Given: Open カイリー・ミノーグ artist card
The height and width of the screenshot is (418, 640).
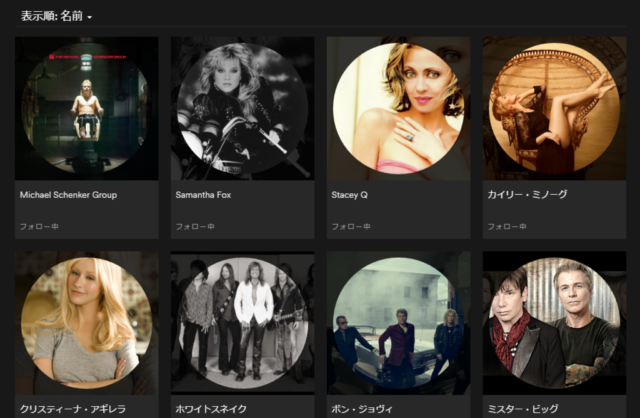Looking at the screenshot, I should point(554,110).
